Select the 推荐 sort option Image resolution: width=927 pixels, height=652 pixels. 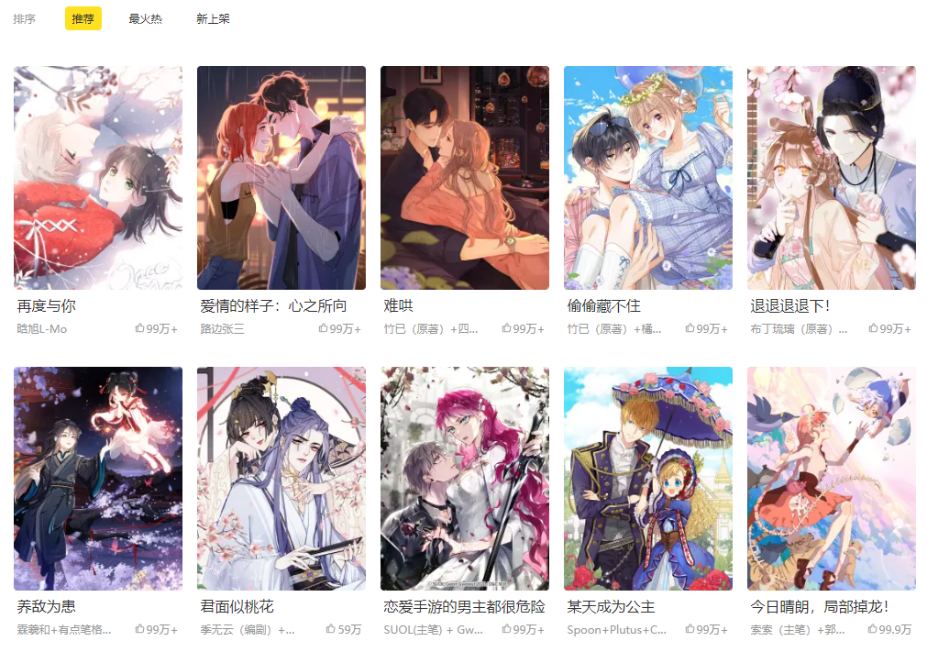tap(83, 19)
